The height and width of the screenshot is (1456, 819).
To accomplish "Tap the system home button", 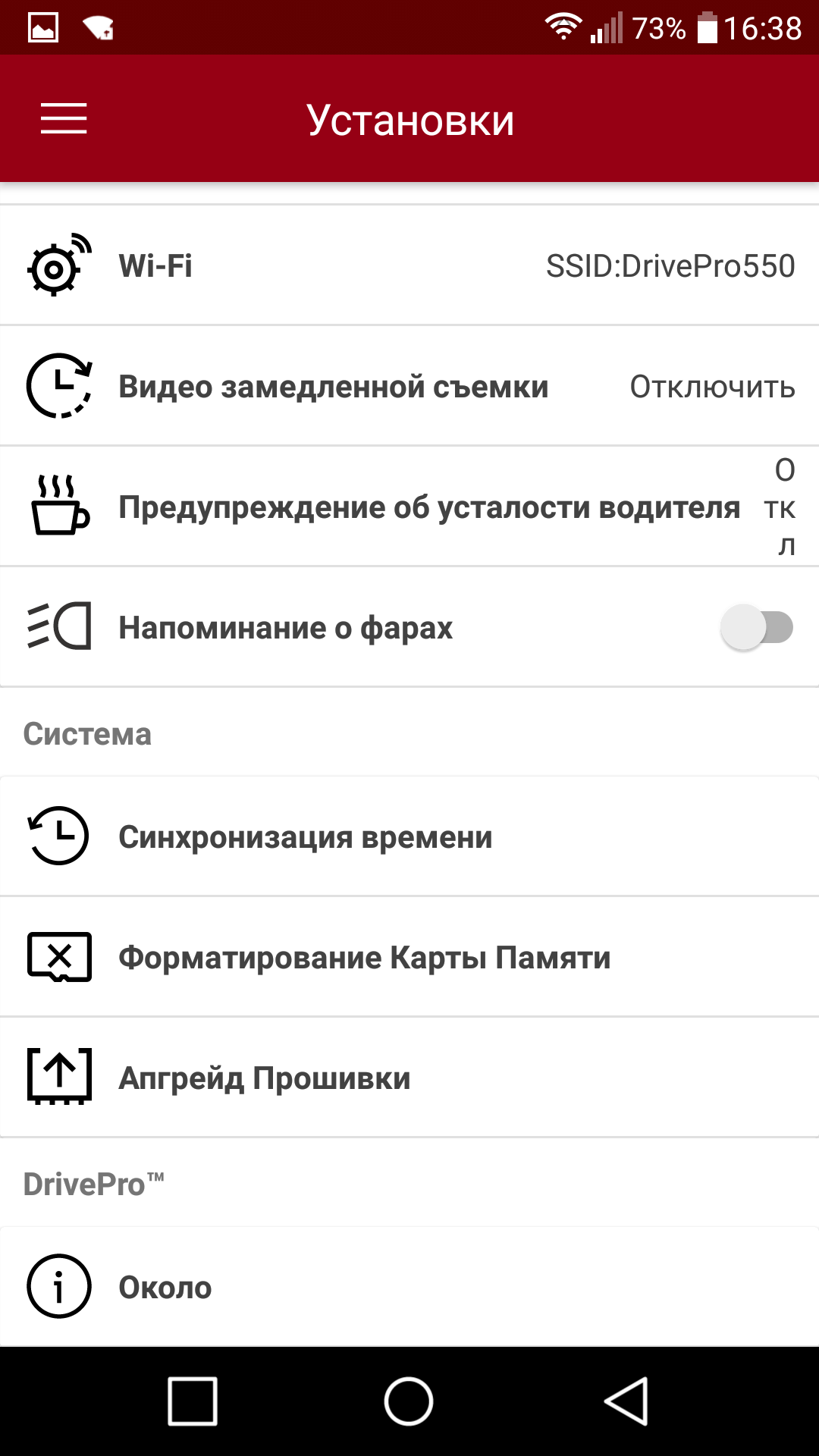I will coord(409,1401).
